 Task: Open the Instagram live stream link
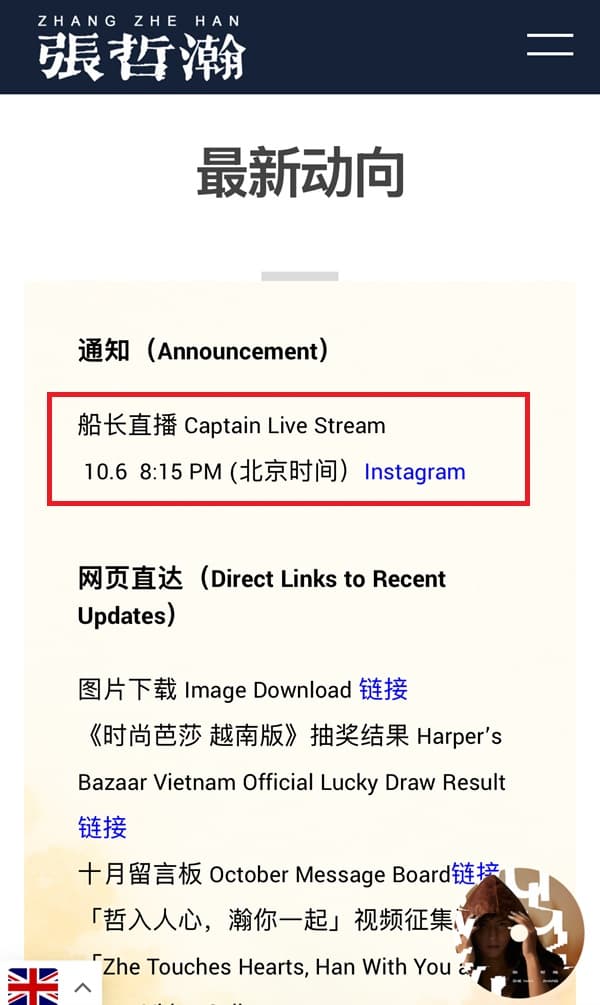click(x=414, y=472)
